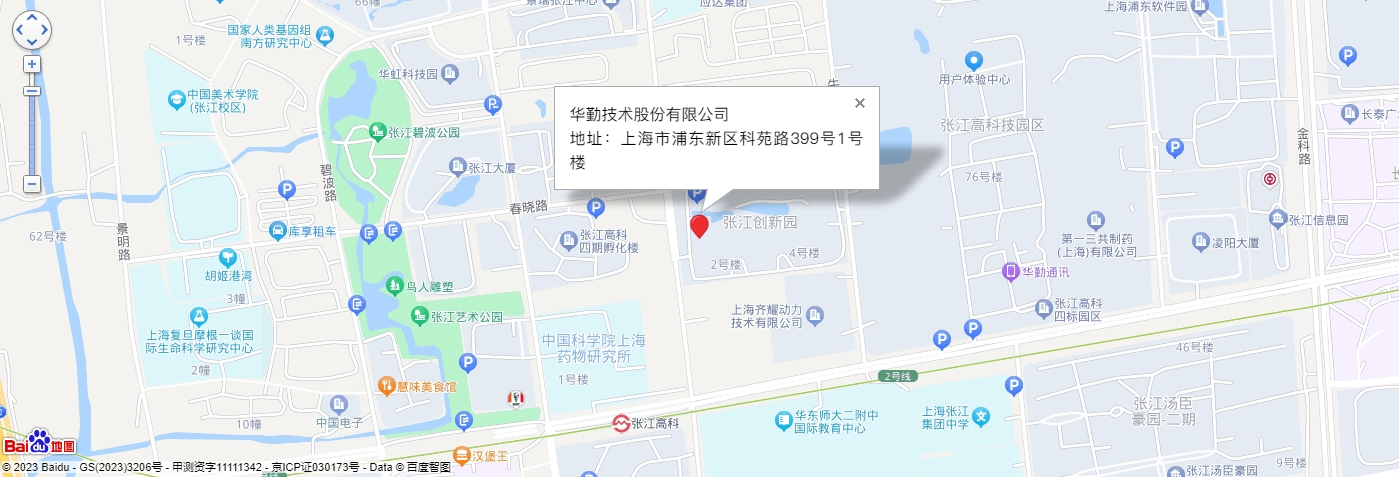Zoom out with the minus button
The width and height of the screenshot is (1399, 477).
pos(32,184)
